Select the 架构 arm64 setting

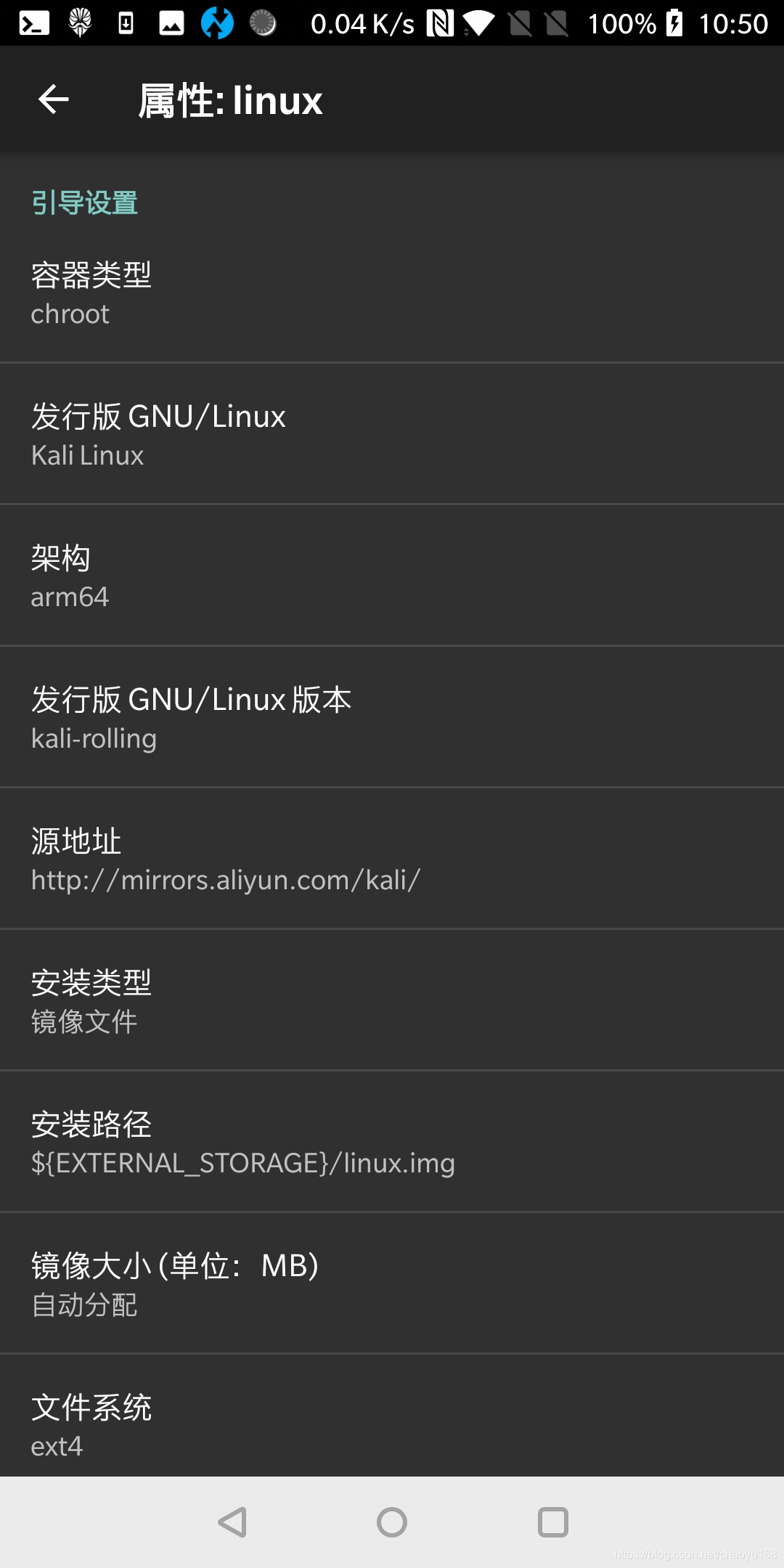(392, 576)
